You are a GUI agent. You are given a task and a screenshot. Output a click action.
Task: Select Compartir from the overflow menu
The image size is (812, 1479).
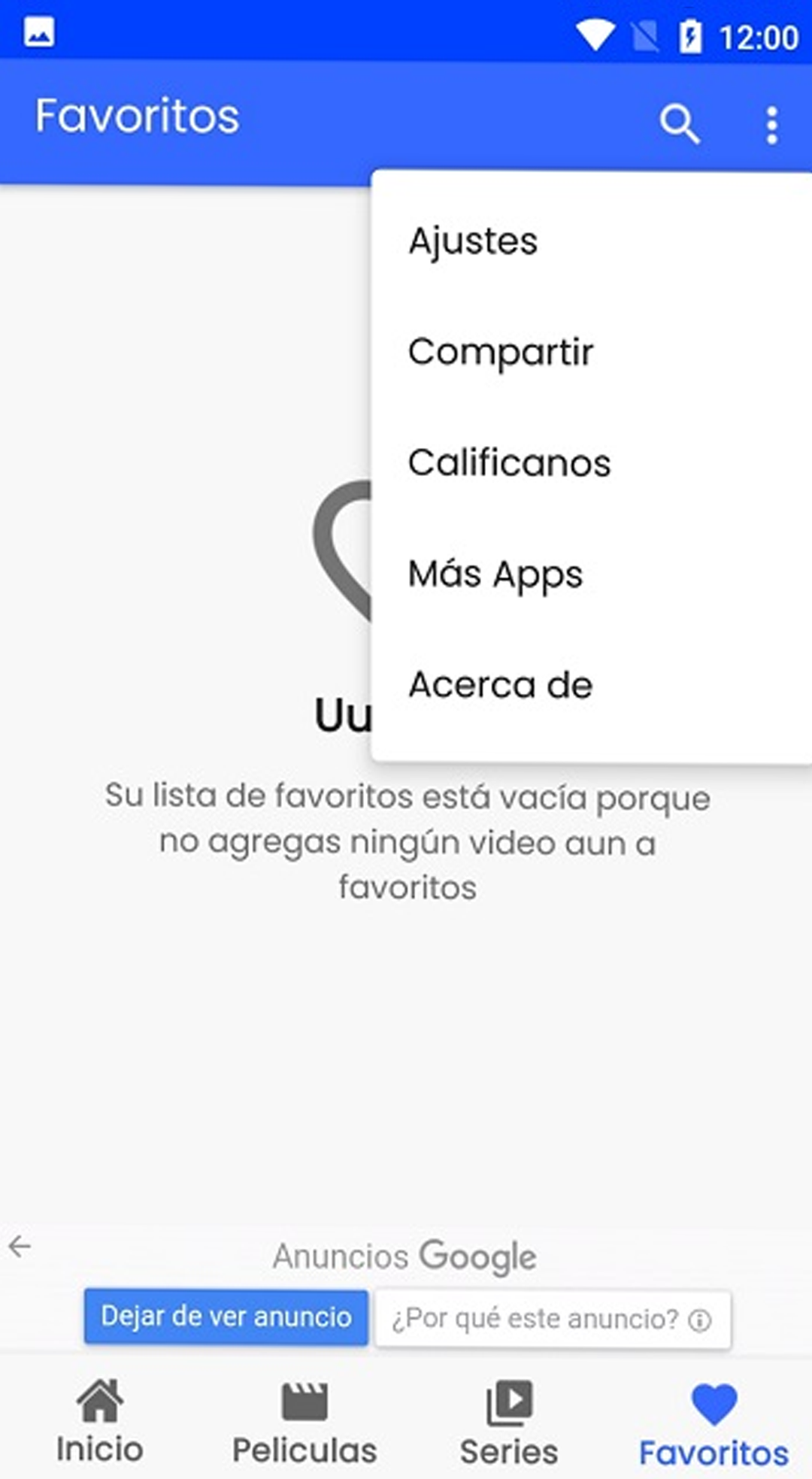tap(500, 351)
